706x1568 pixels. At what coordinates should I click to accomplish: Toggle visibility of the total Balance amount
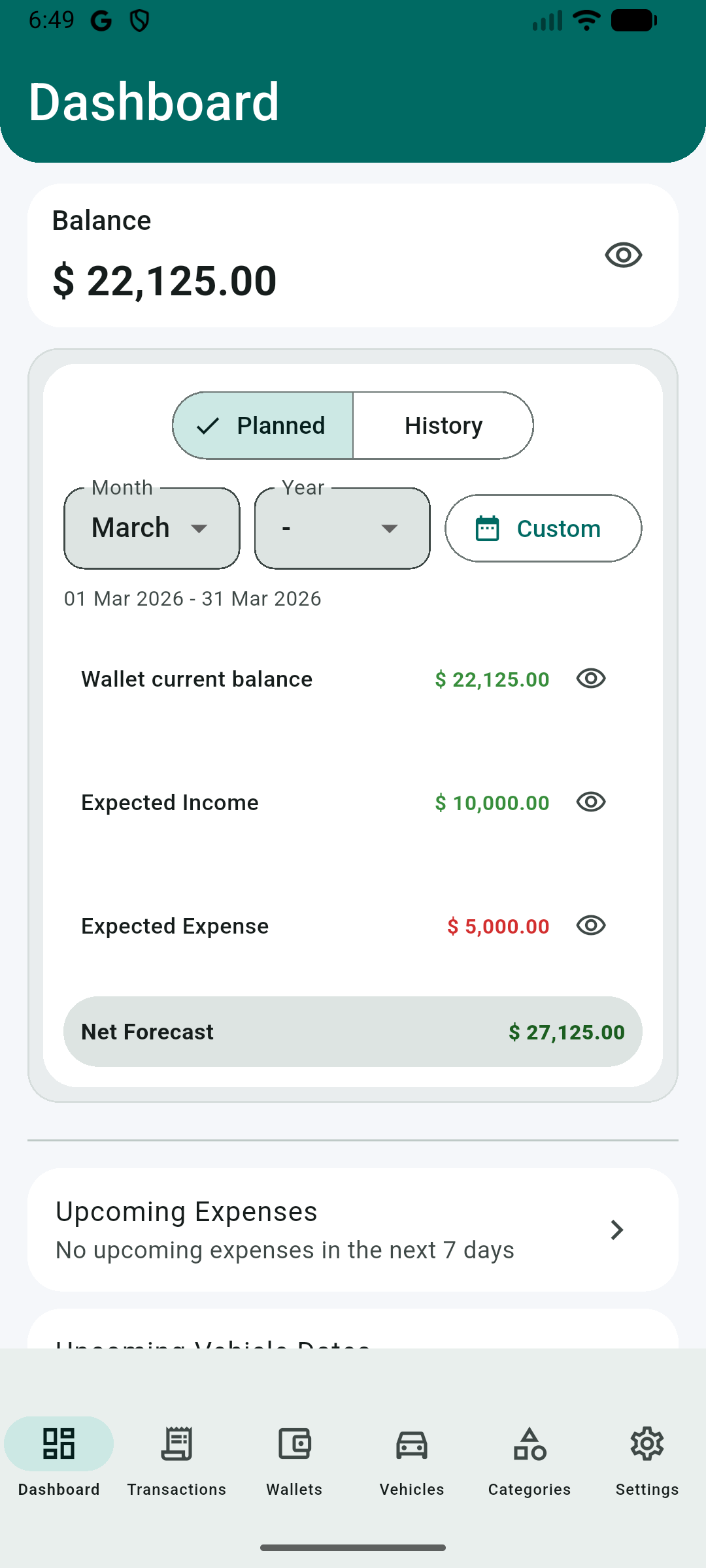pos(624,255)
